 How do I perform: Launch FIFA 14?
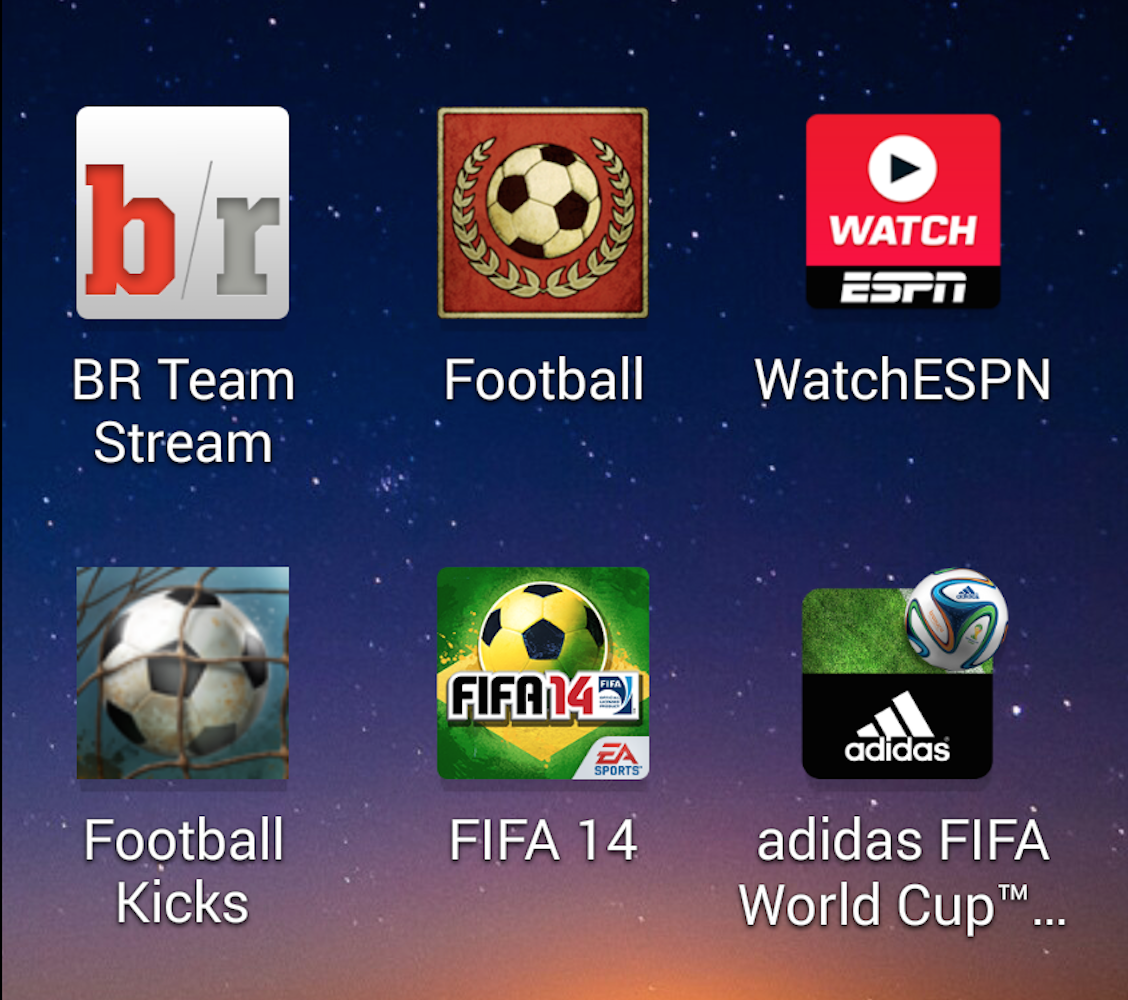click(543, 673)
